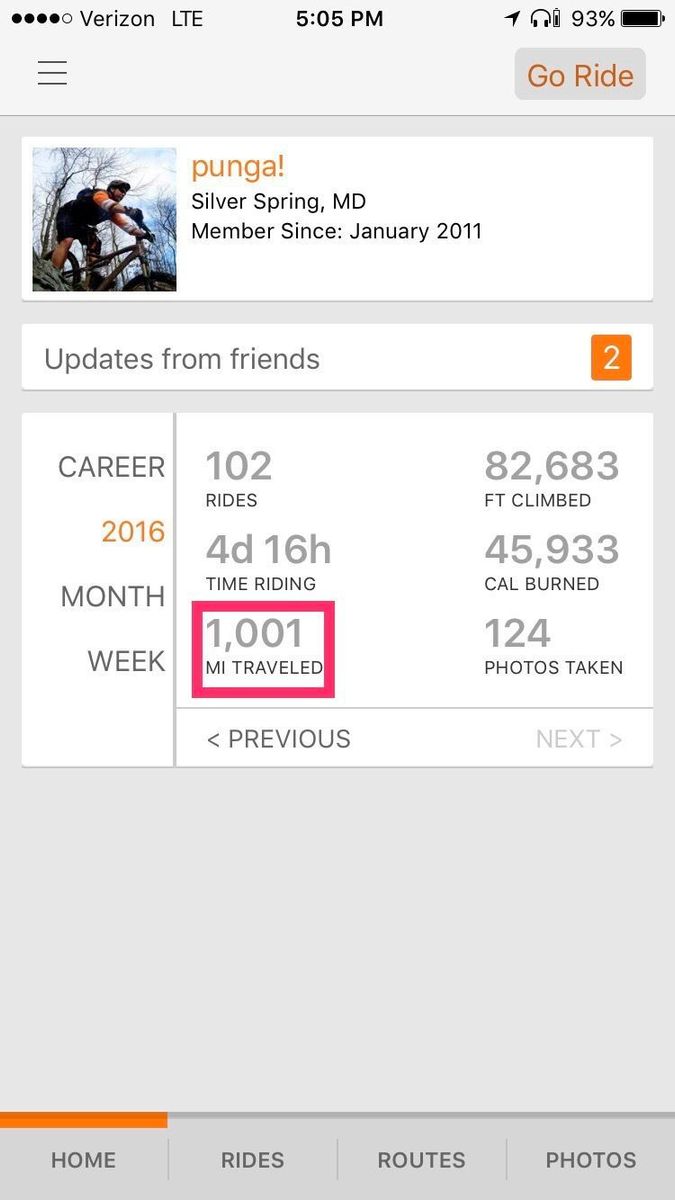
Task: Switch stats to Week
Action: click(x=126, y=661)
